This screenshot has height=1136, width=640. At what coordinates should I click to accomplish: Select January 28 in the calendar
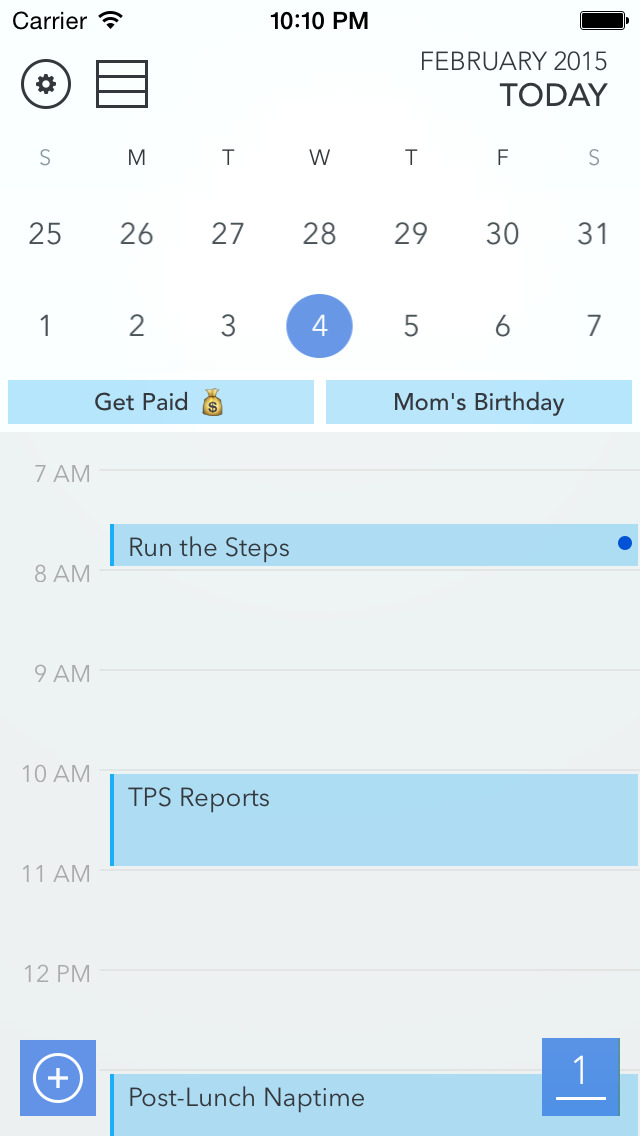pos(320,234)
